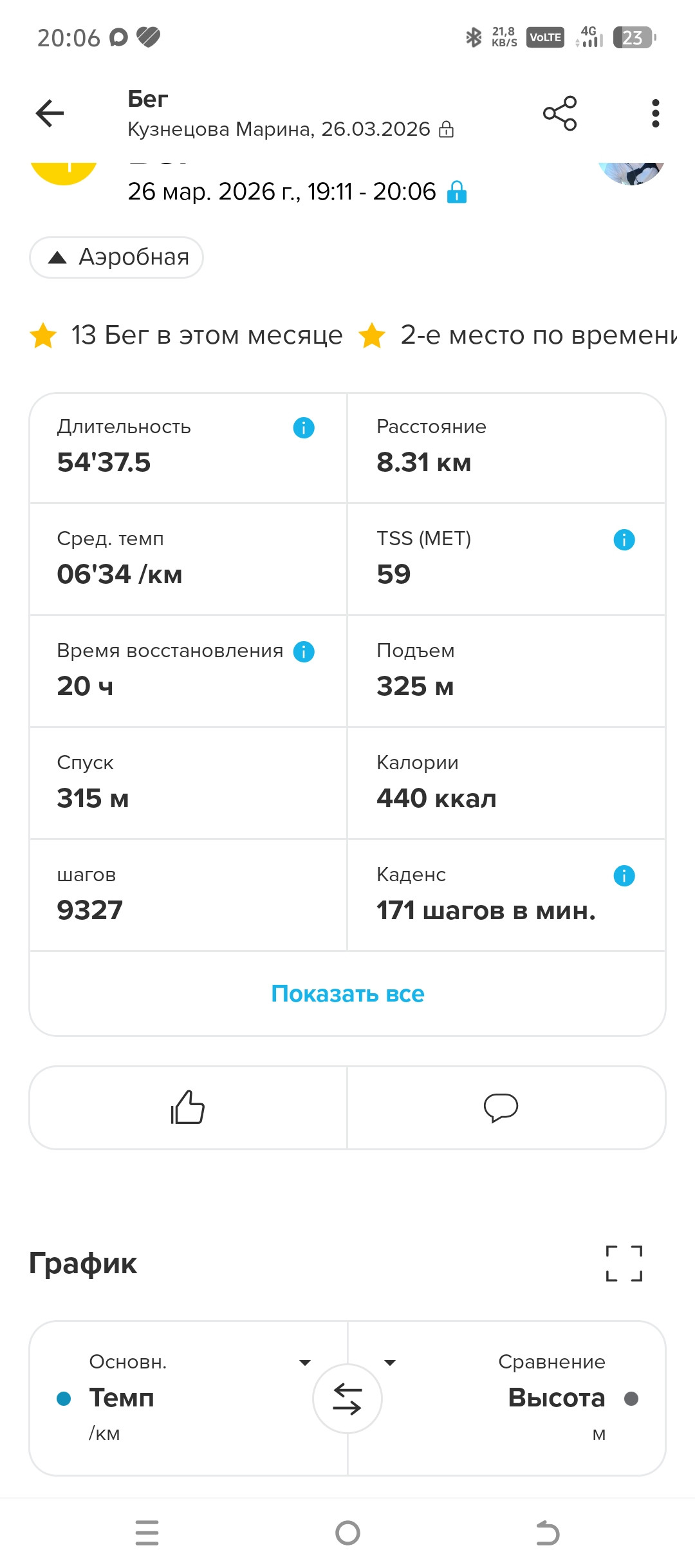Expand the График to fullscreen
This screenshot has height=1568, width=695.
(624, 1263)
